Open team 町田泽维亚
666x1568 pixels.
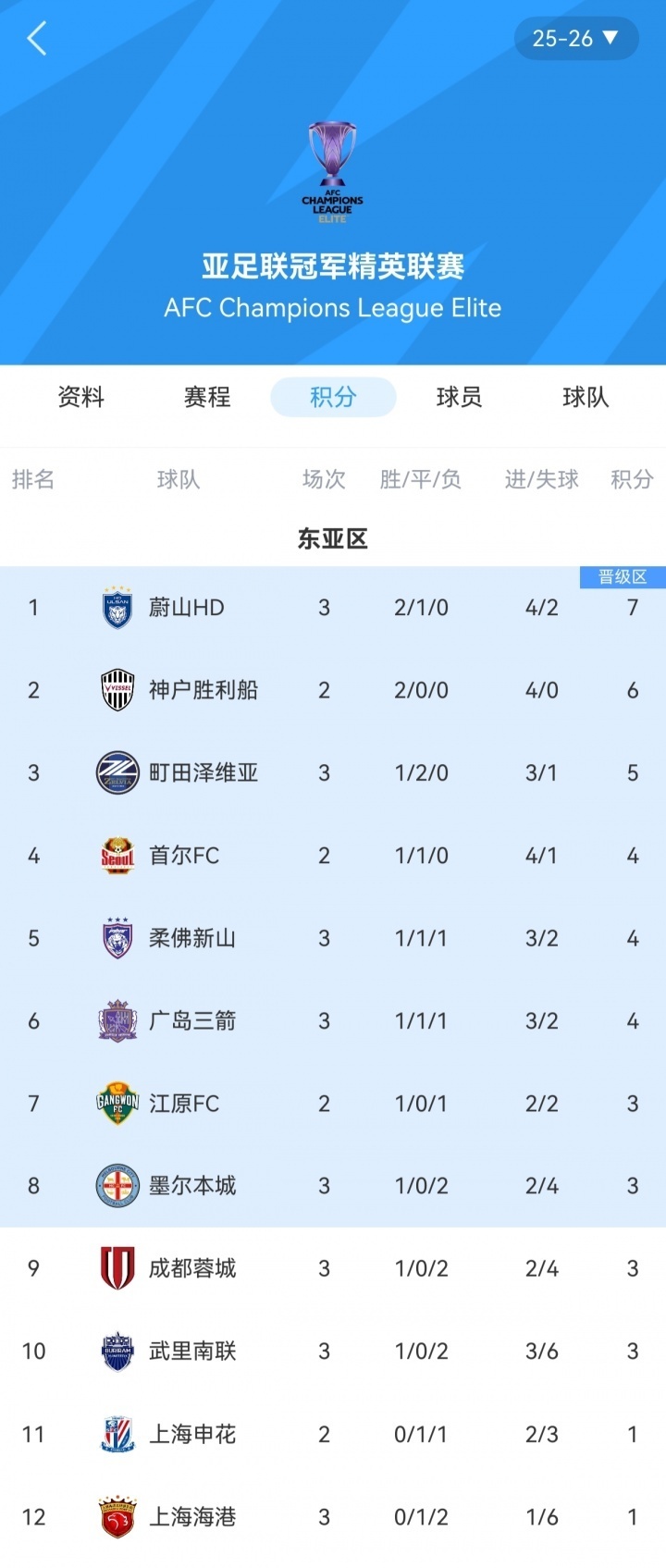pyautogui.click(x=203, y=772)
